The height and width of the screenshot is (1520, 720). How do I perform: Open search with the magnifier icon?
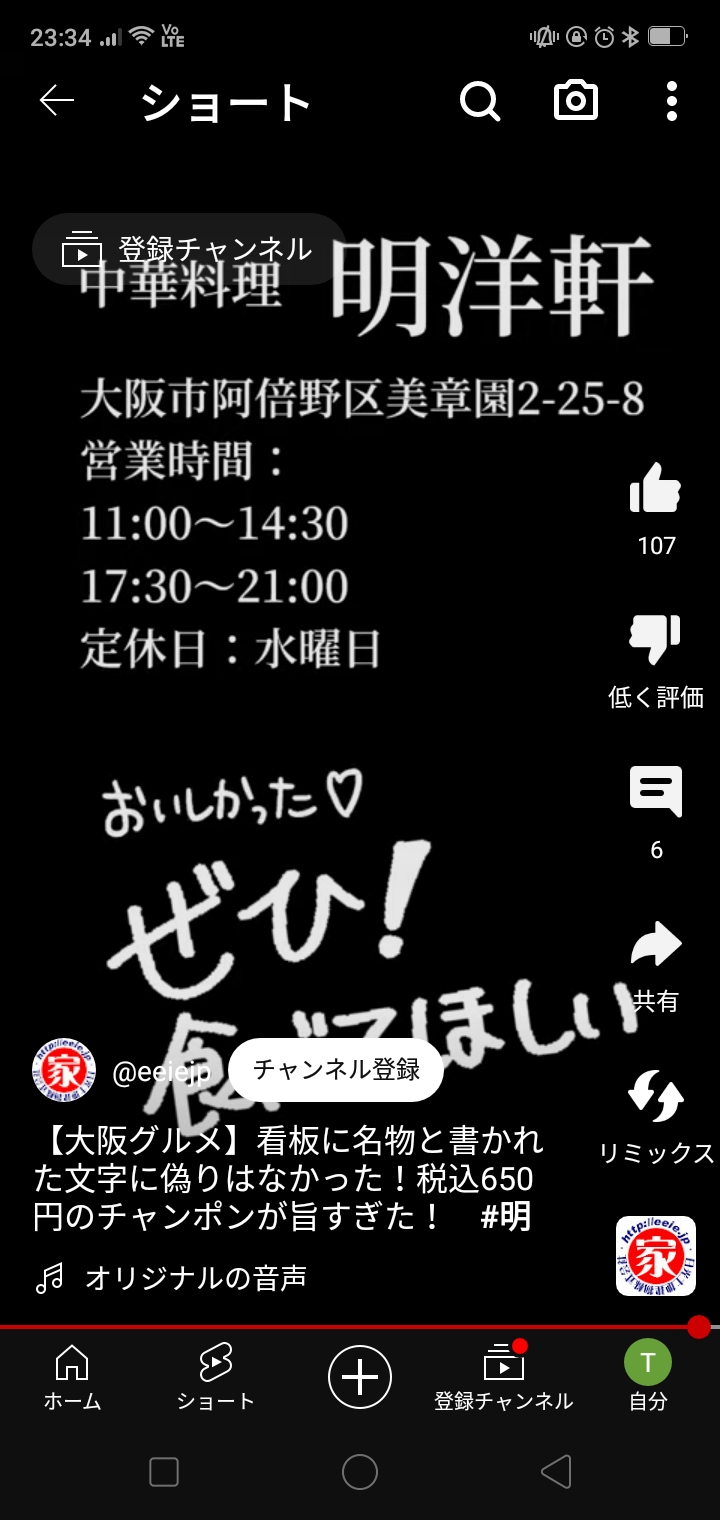[479, 101]
